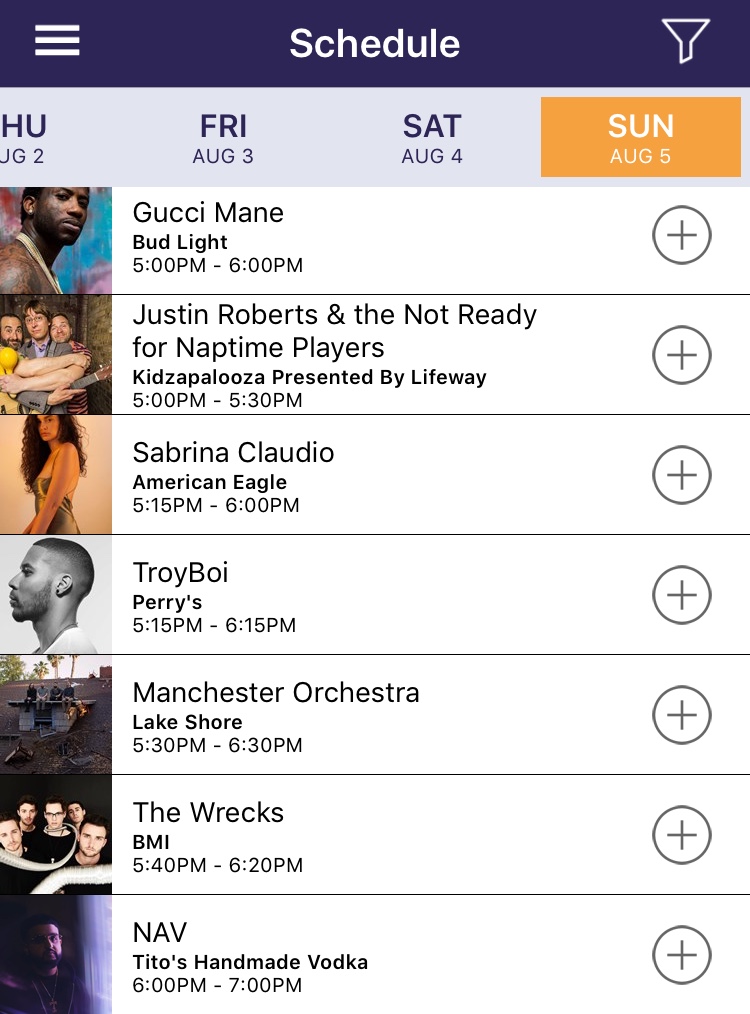The width and height of the screenshot is (750, 1014).
Task: Add Manchester Orchestra to my schedule
Action: pos(681,715)
